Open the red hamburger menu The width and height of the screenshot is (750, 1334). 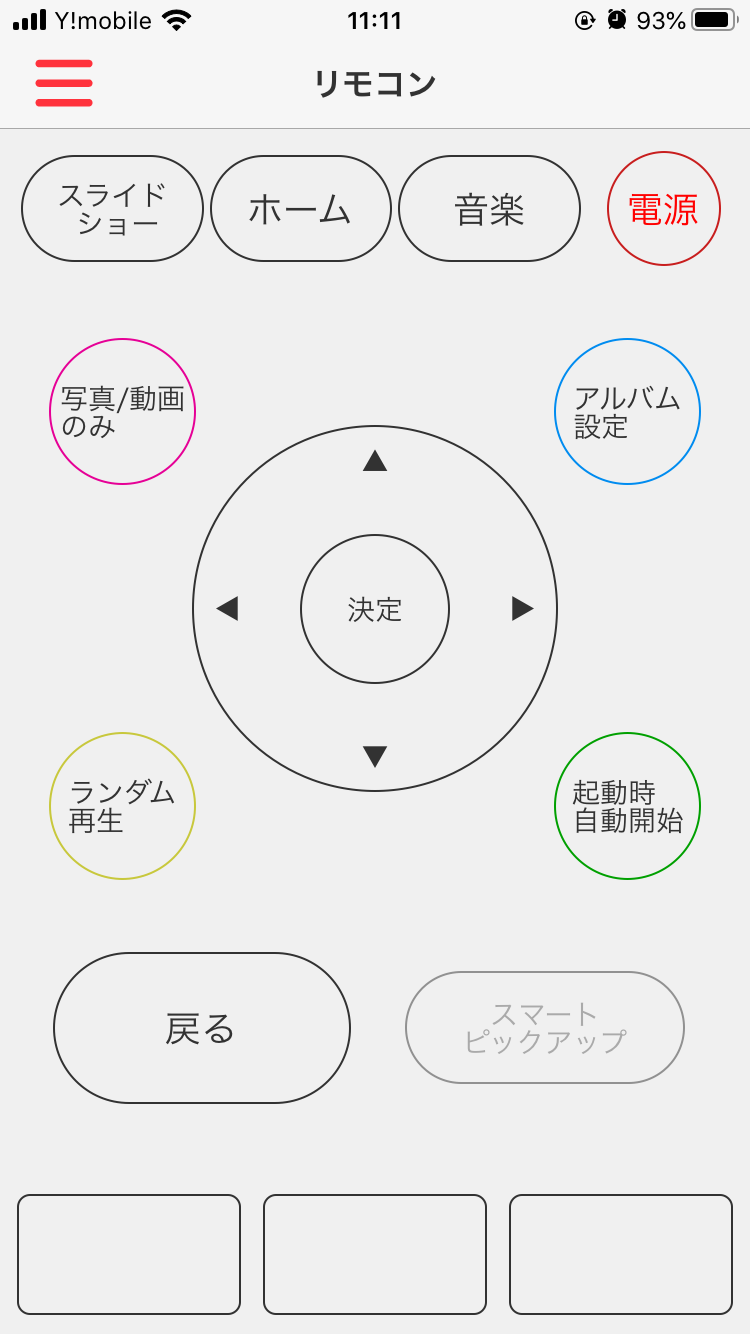coord(64,83)
